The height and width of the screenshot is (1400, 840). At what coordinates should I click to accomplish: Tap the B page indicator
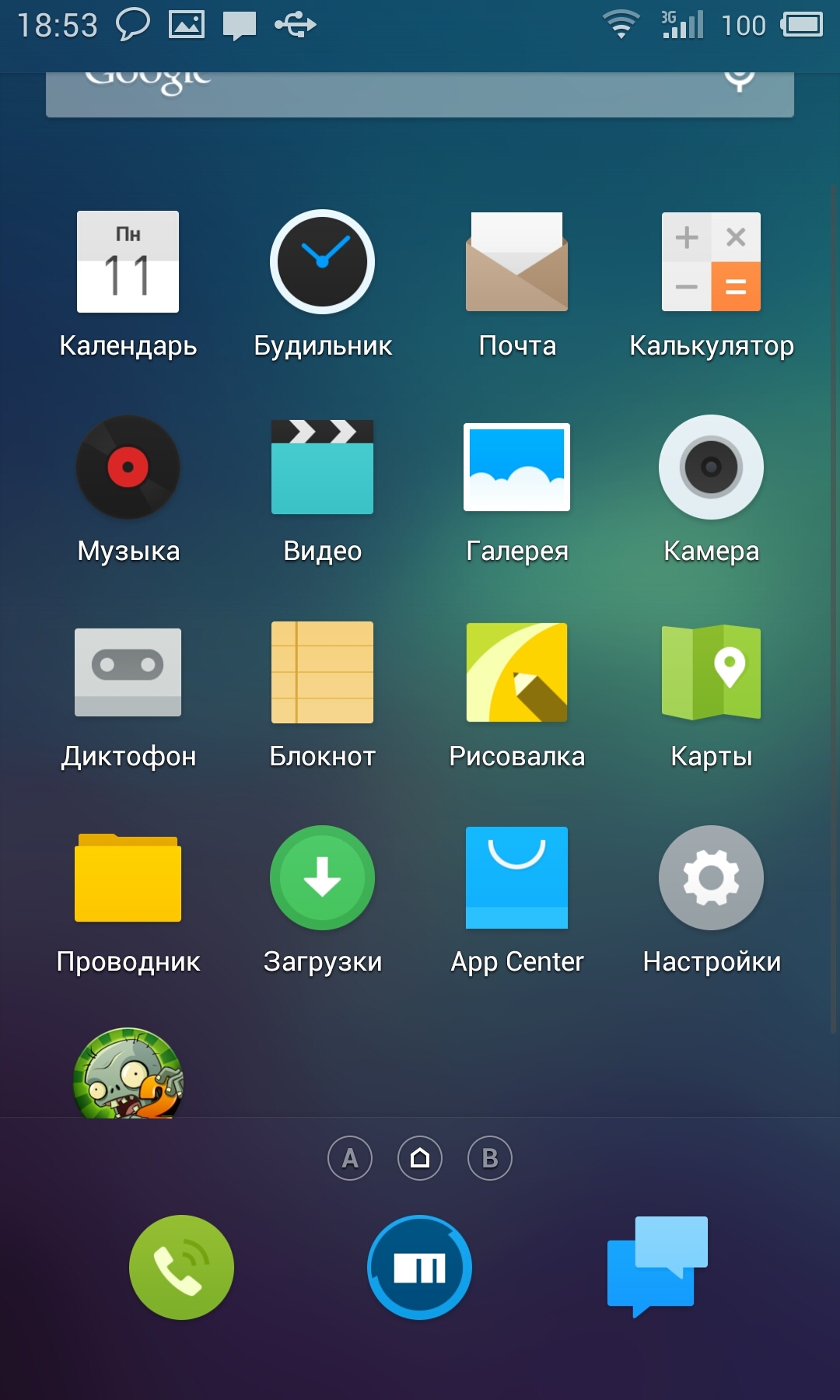(x=490, y=1158)
